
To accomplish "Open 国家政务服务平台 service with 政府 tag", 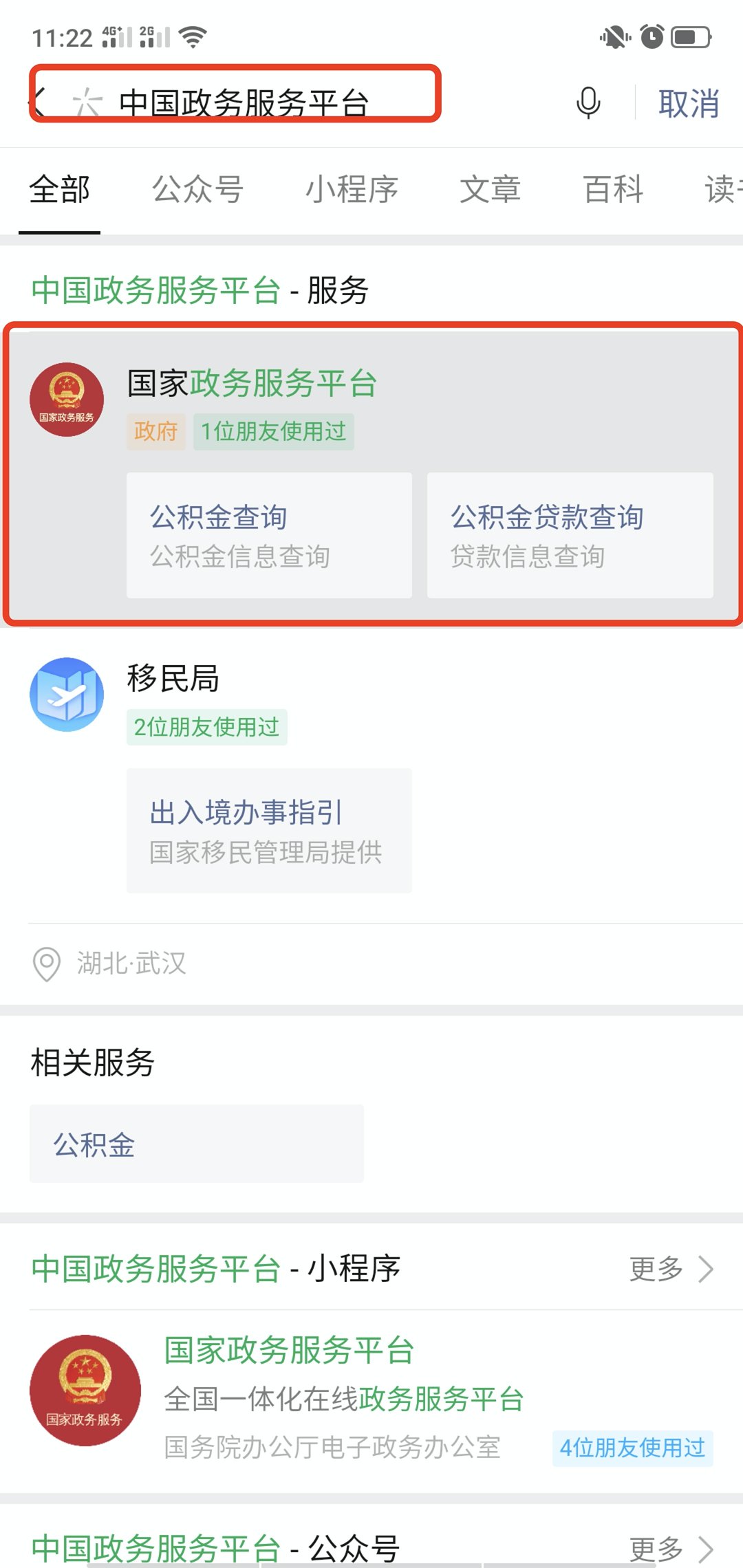I will (x=252, y=384).
